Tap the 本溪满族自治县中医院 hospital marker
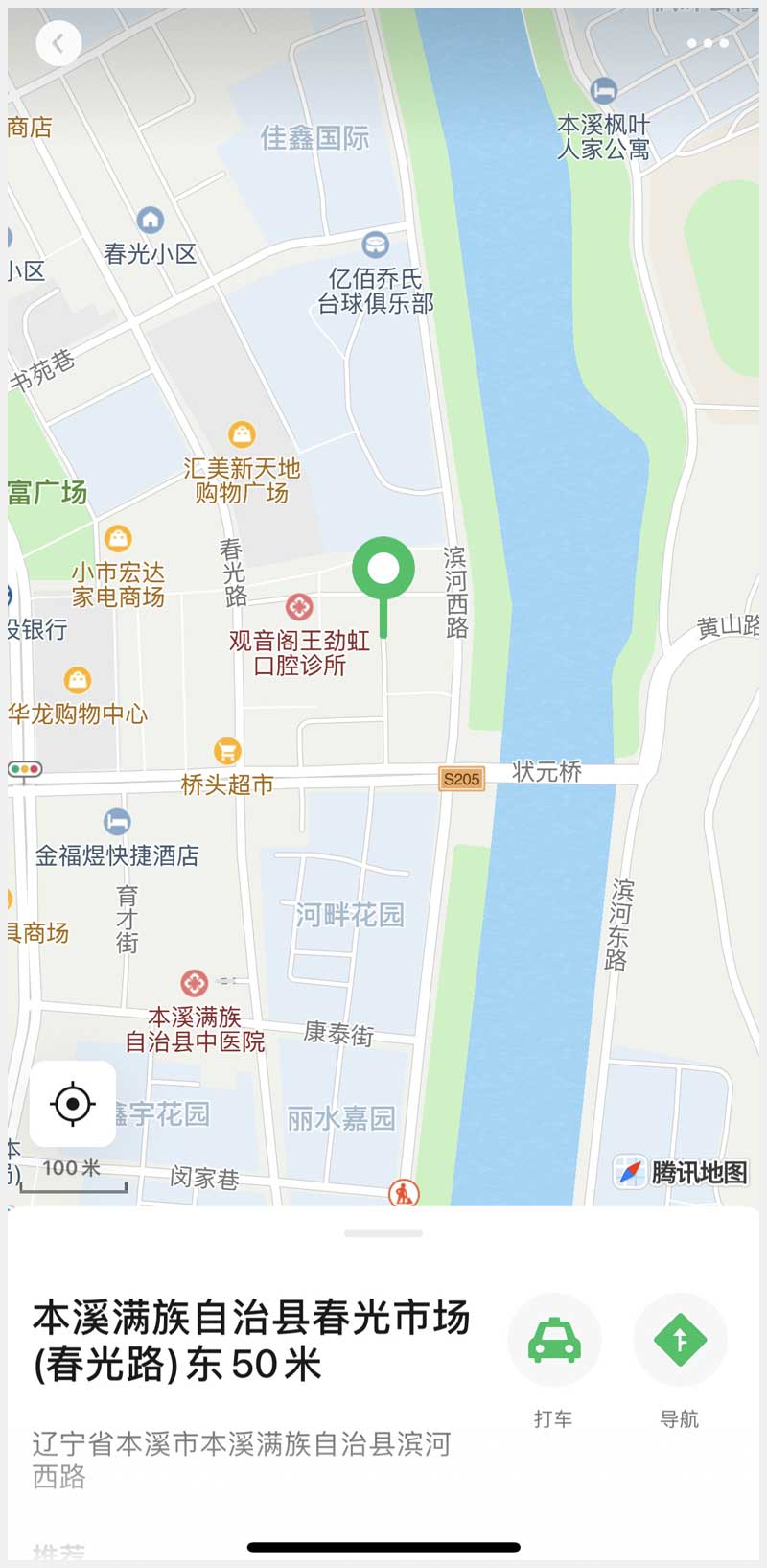The image size is (767, 1568). [195, 983]
